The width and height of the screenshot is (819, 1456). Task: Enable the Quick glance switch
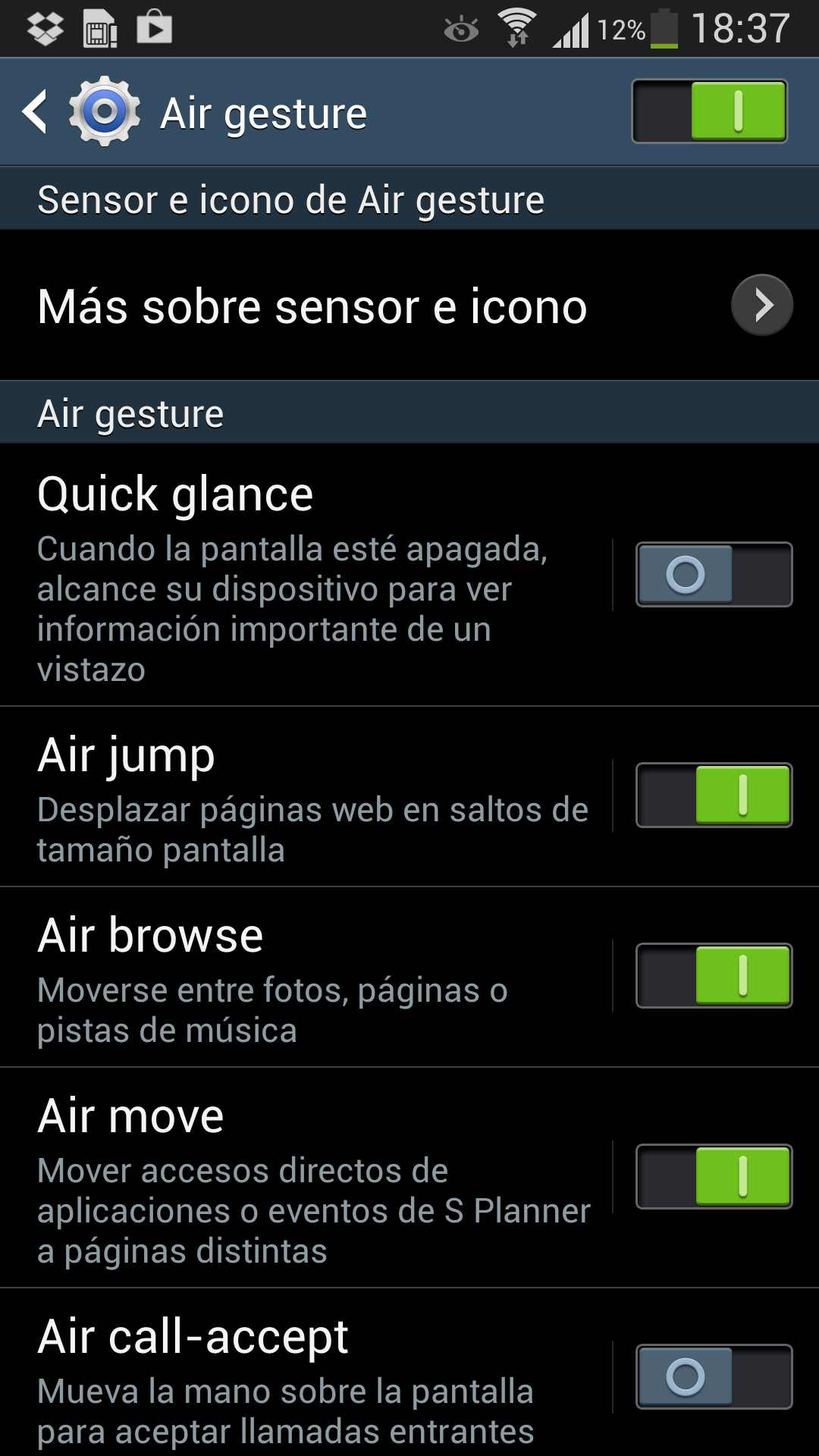click(714, 575)
